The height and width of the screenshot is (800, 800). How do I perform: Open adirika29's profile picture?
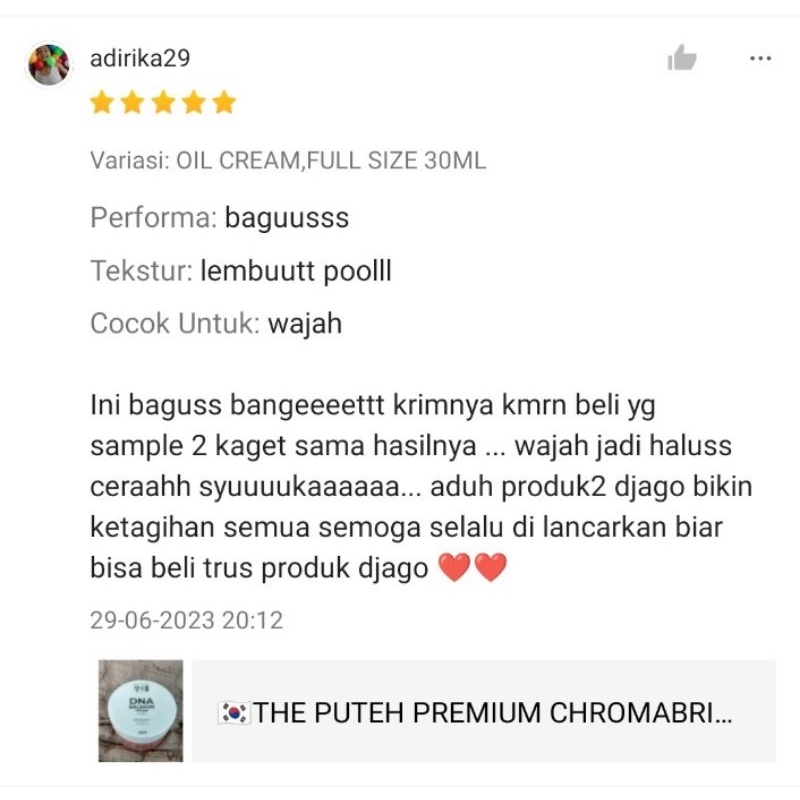49,65
